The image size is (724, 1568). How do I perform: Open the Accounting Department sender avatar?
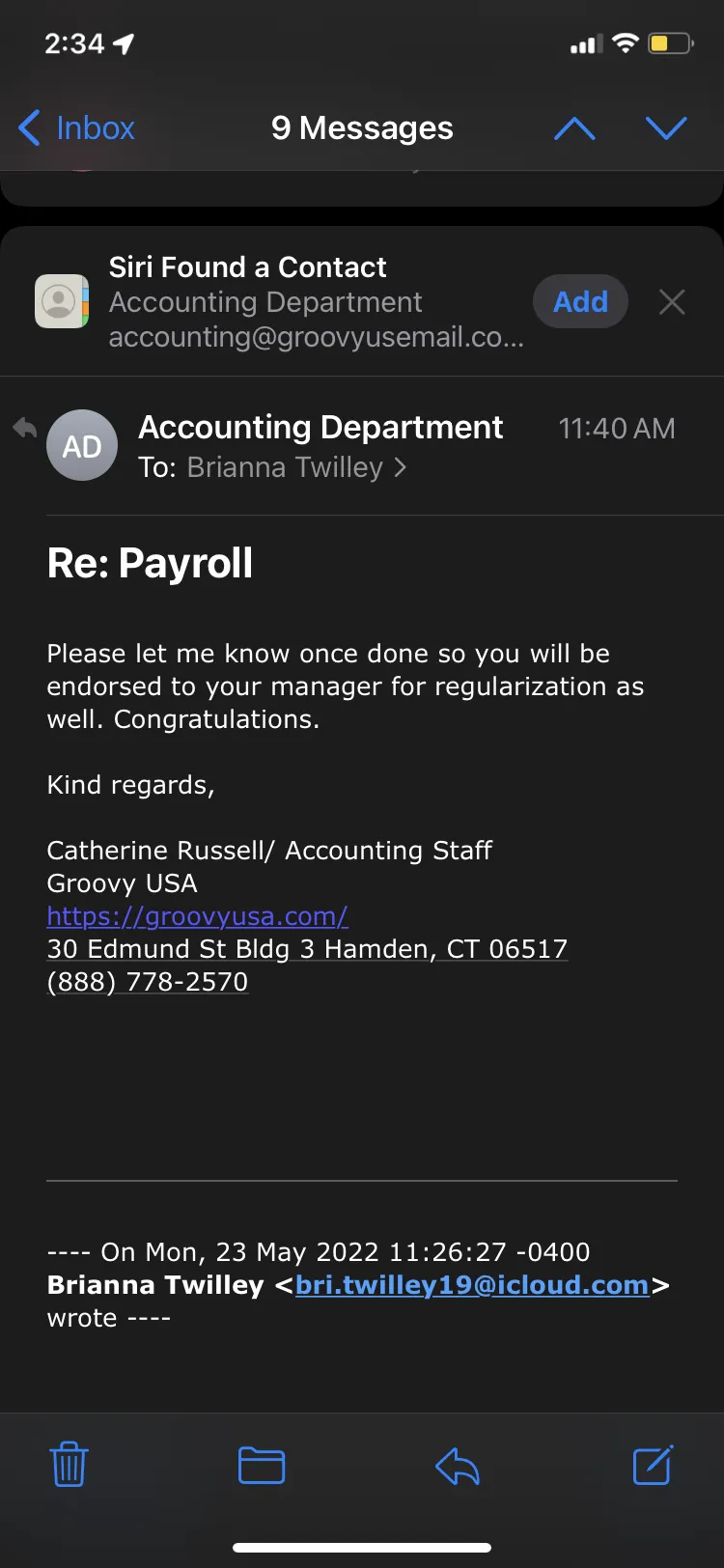pos(82,445)
